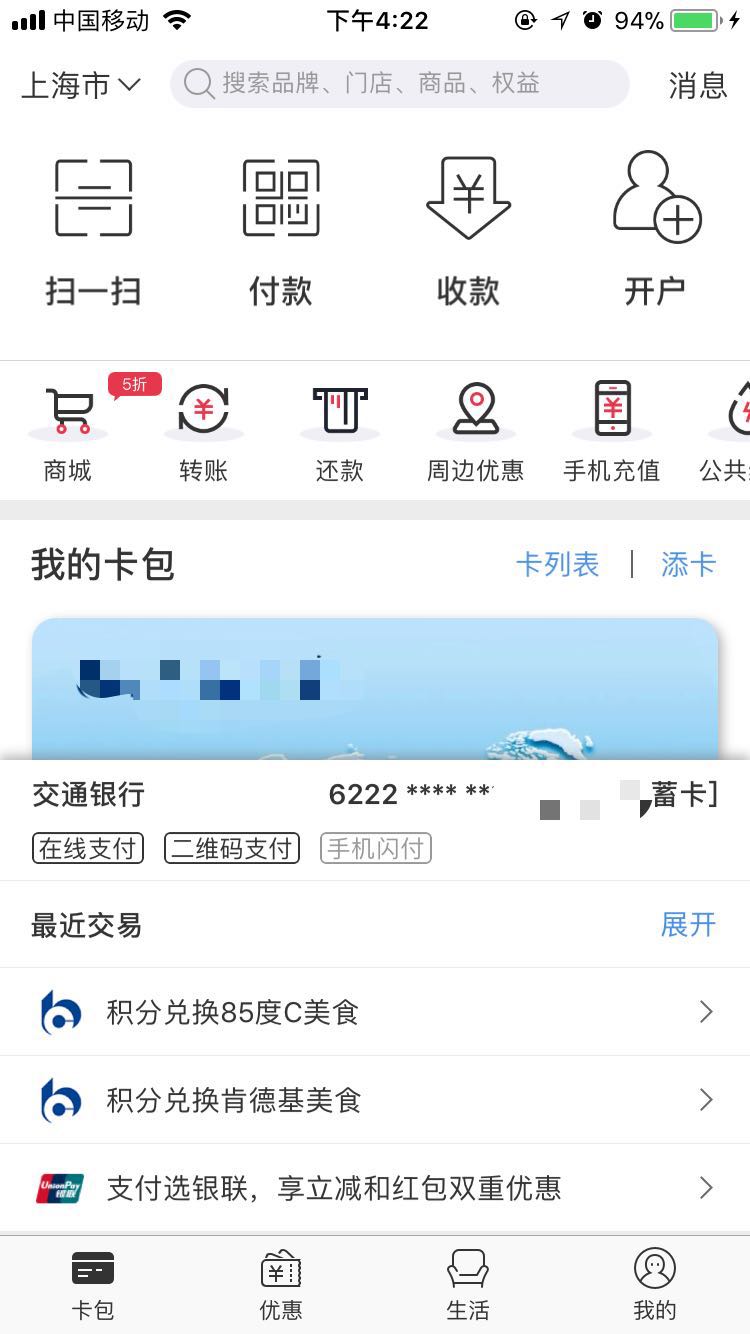This screenshot has height=1334, width=750.
Task: Open 付款 payment code
Action: tap(281, 230)
